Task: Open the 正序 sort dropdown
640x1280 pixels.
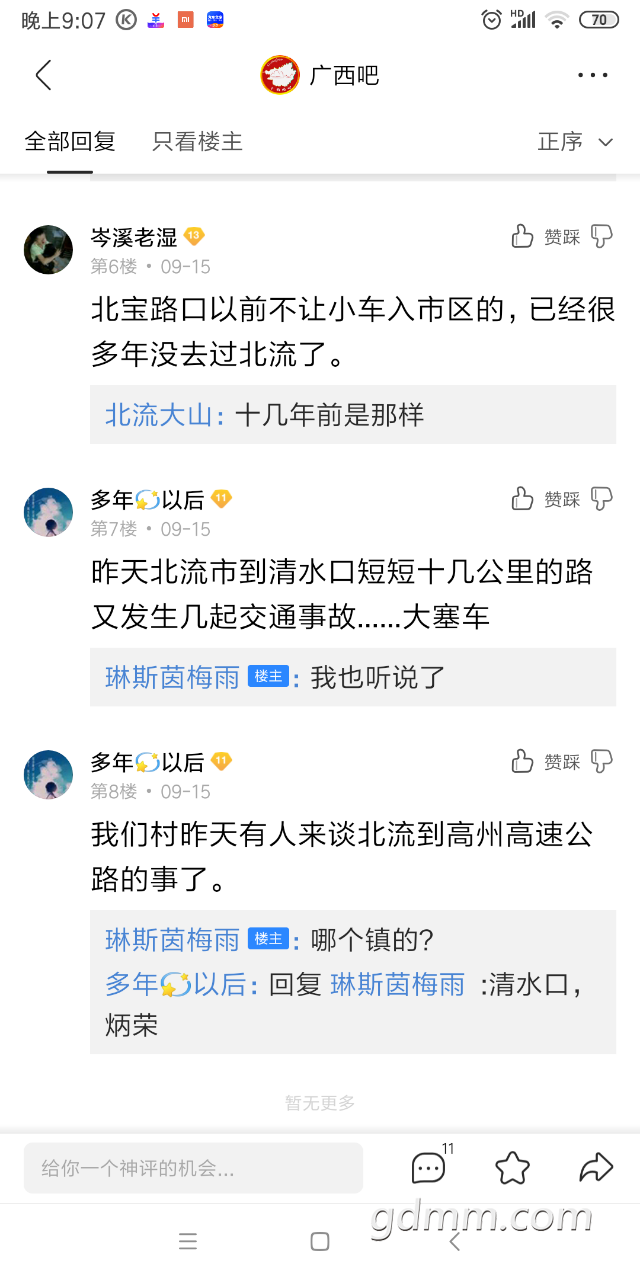Action: [x=575, y=142]
